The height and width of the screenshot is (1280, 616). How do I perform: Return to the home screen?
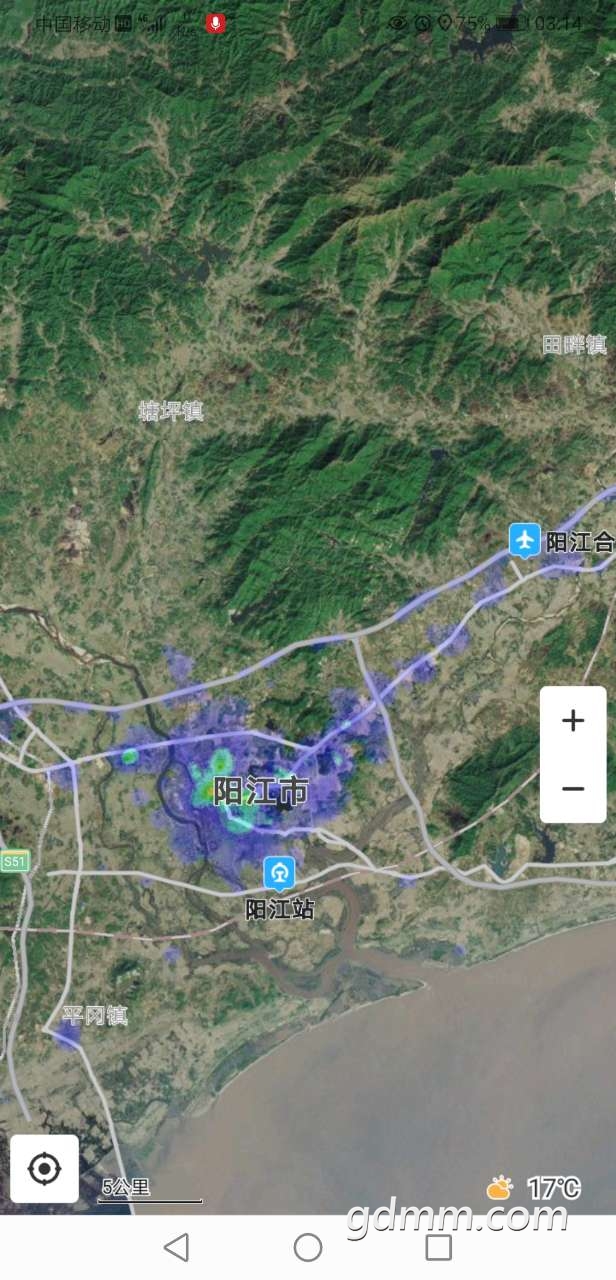(308, 1247)
